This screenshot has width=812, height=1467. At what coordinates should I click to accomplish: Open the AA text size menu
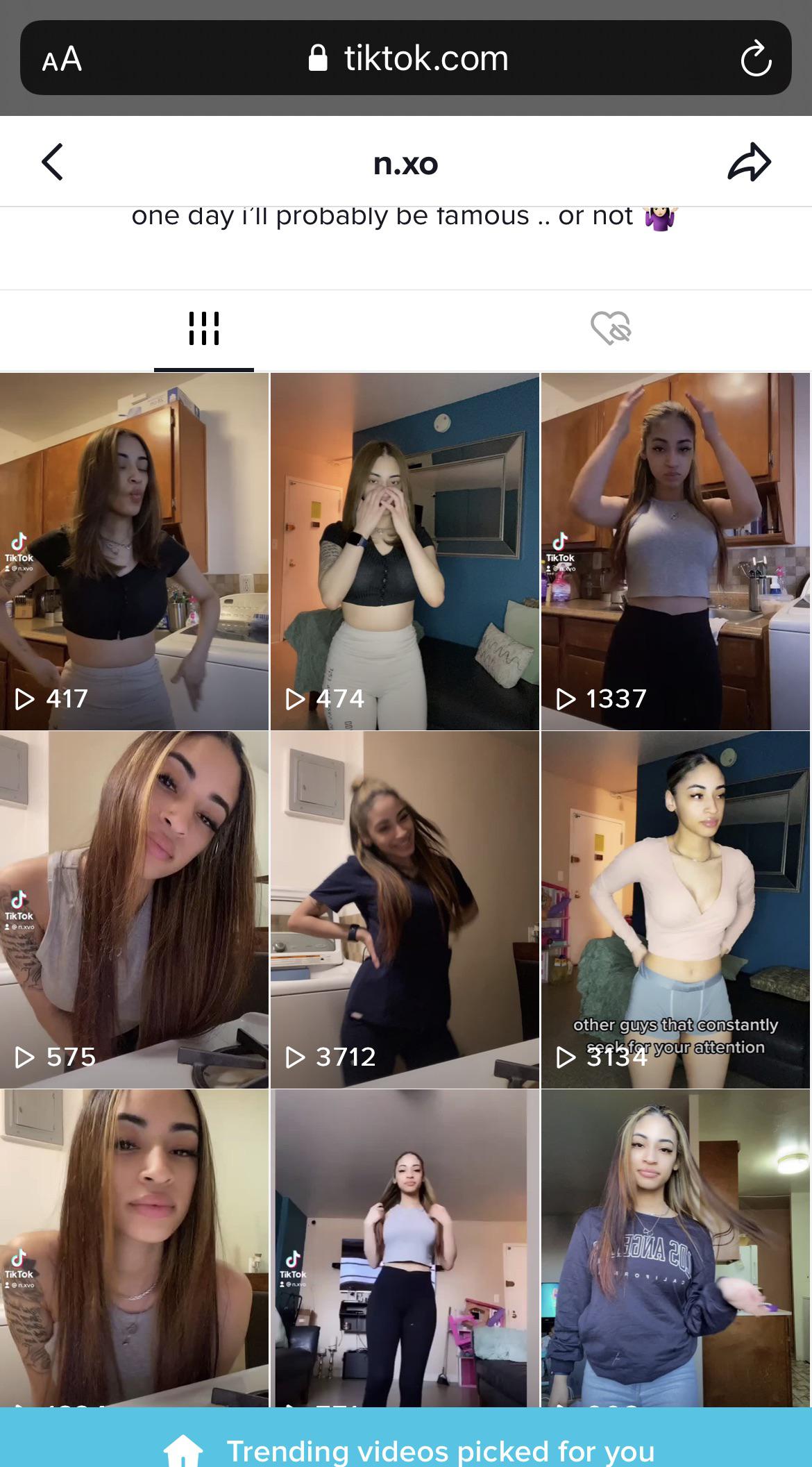point(62,59)
